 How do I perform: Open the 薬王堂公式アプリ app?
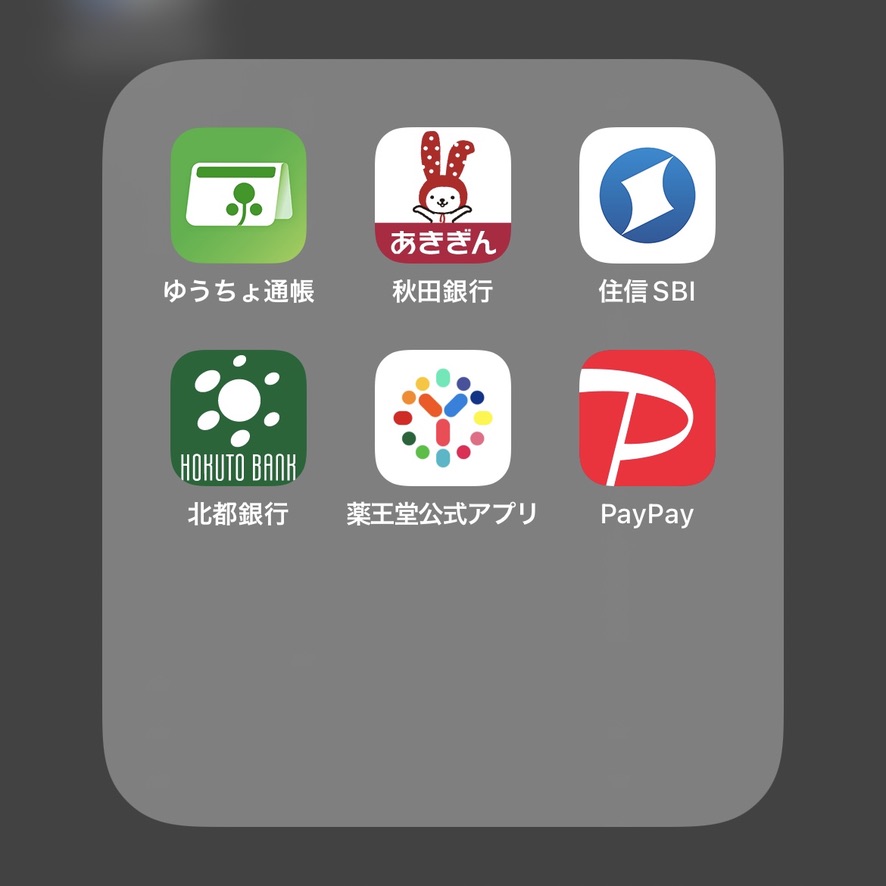point(442,418)
